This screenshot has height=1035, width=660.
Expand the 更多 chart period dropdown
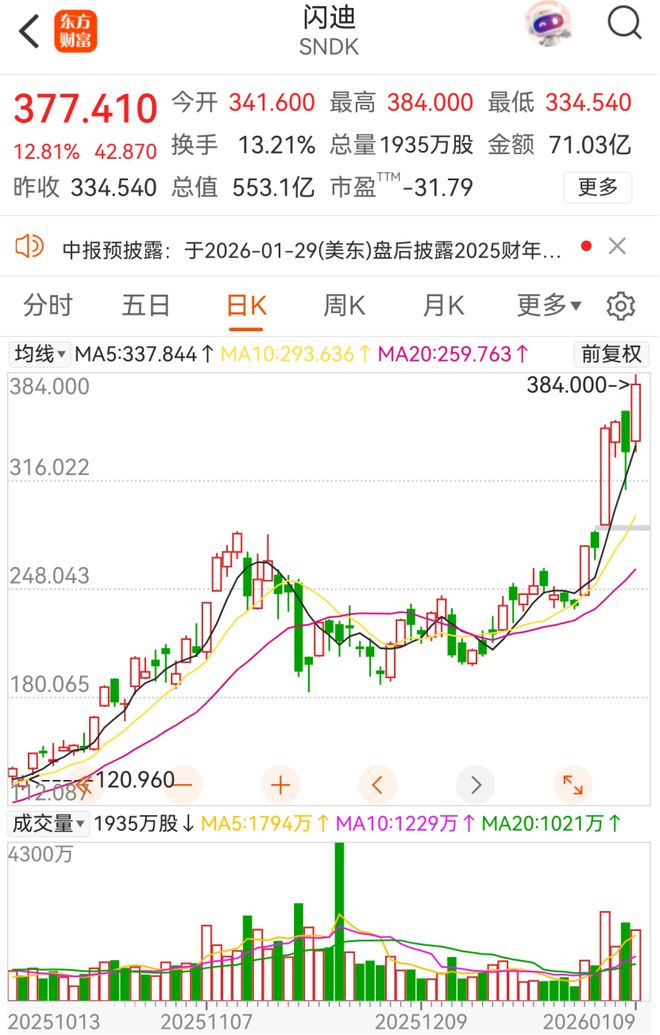pos(549,305)
